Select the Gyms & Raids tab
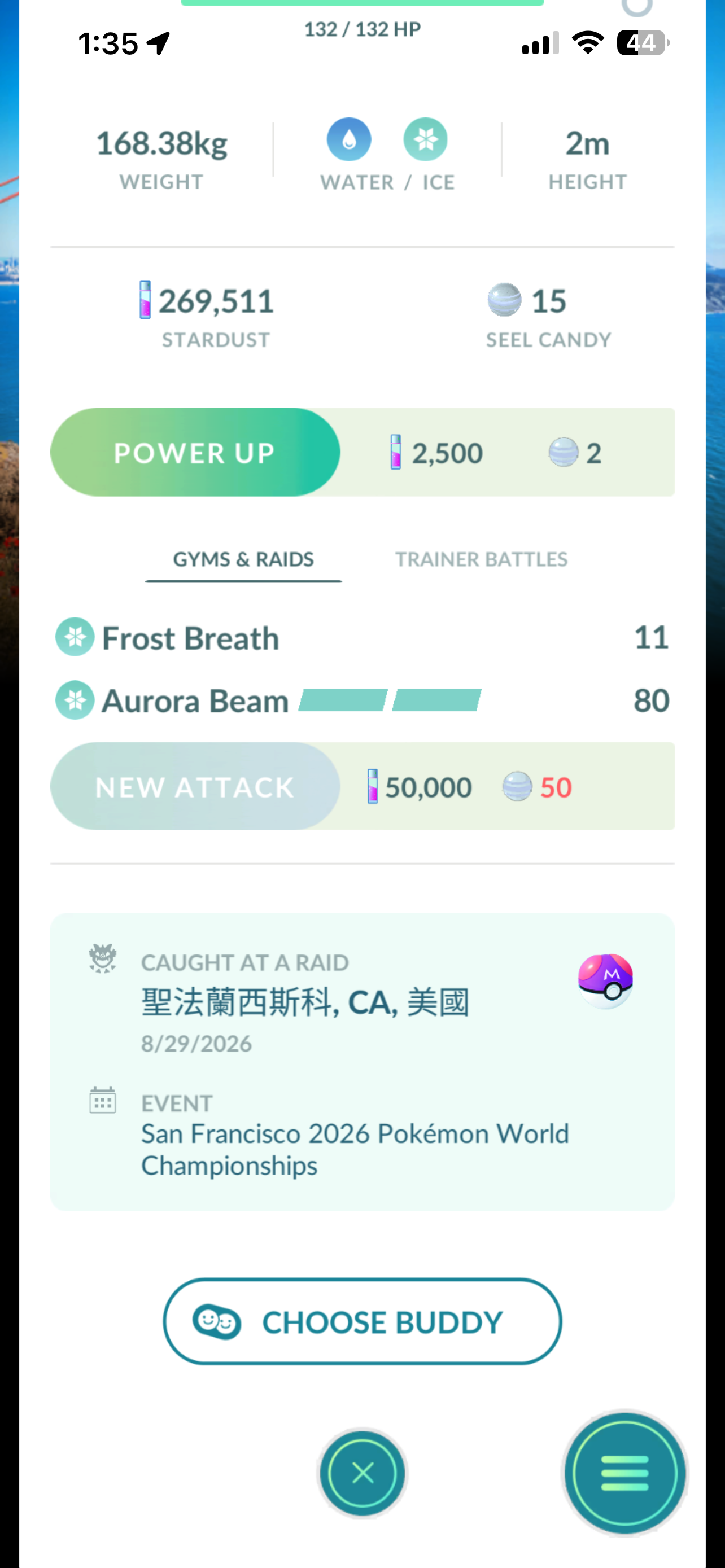This screenshot has width=725, height=1568. [x=243, y=559]
